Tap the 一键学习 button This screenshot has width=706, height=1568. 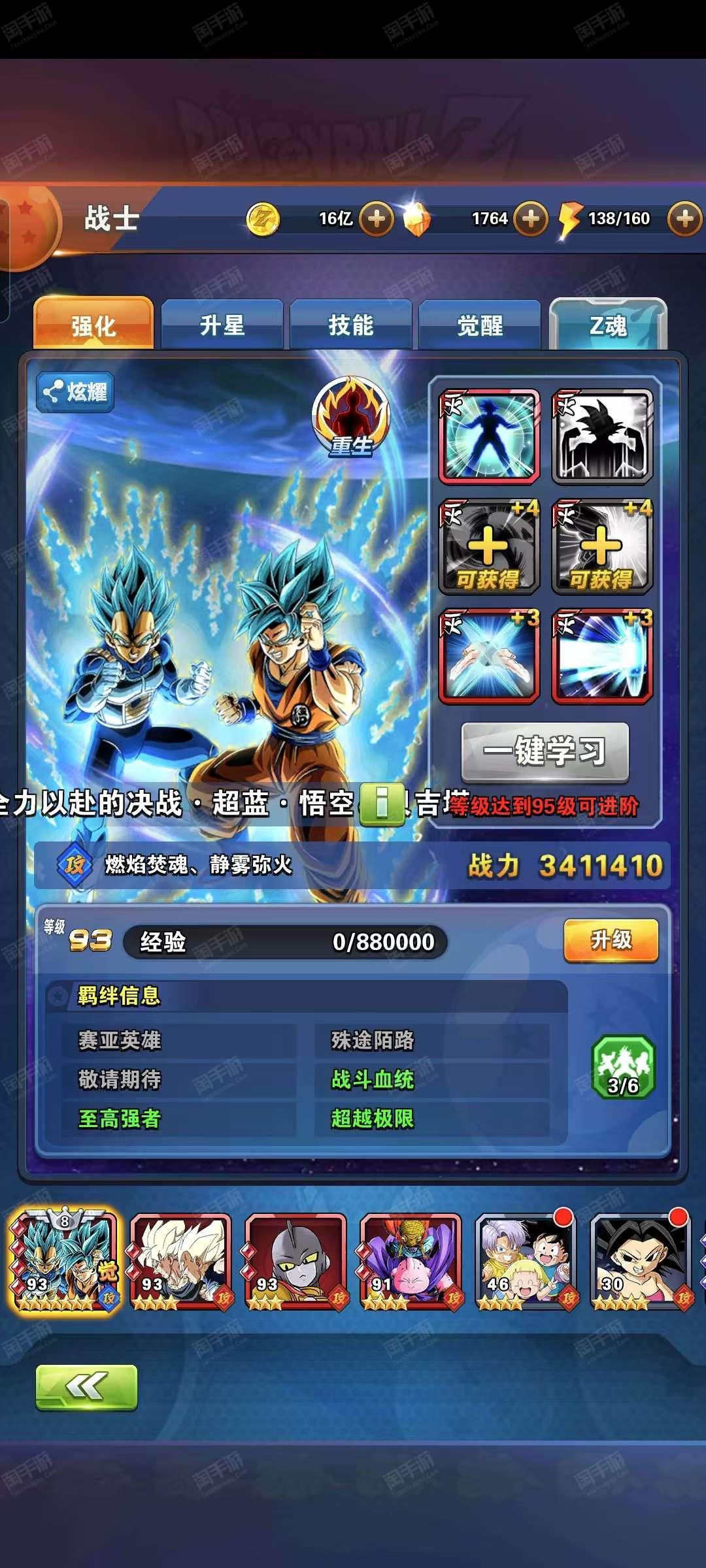pyautogui.click(x=545, y=751)
